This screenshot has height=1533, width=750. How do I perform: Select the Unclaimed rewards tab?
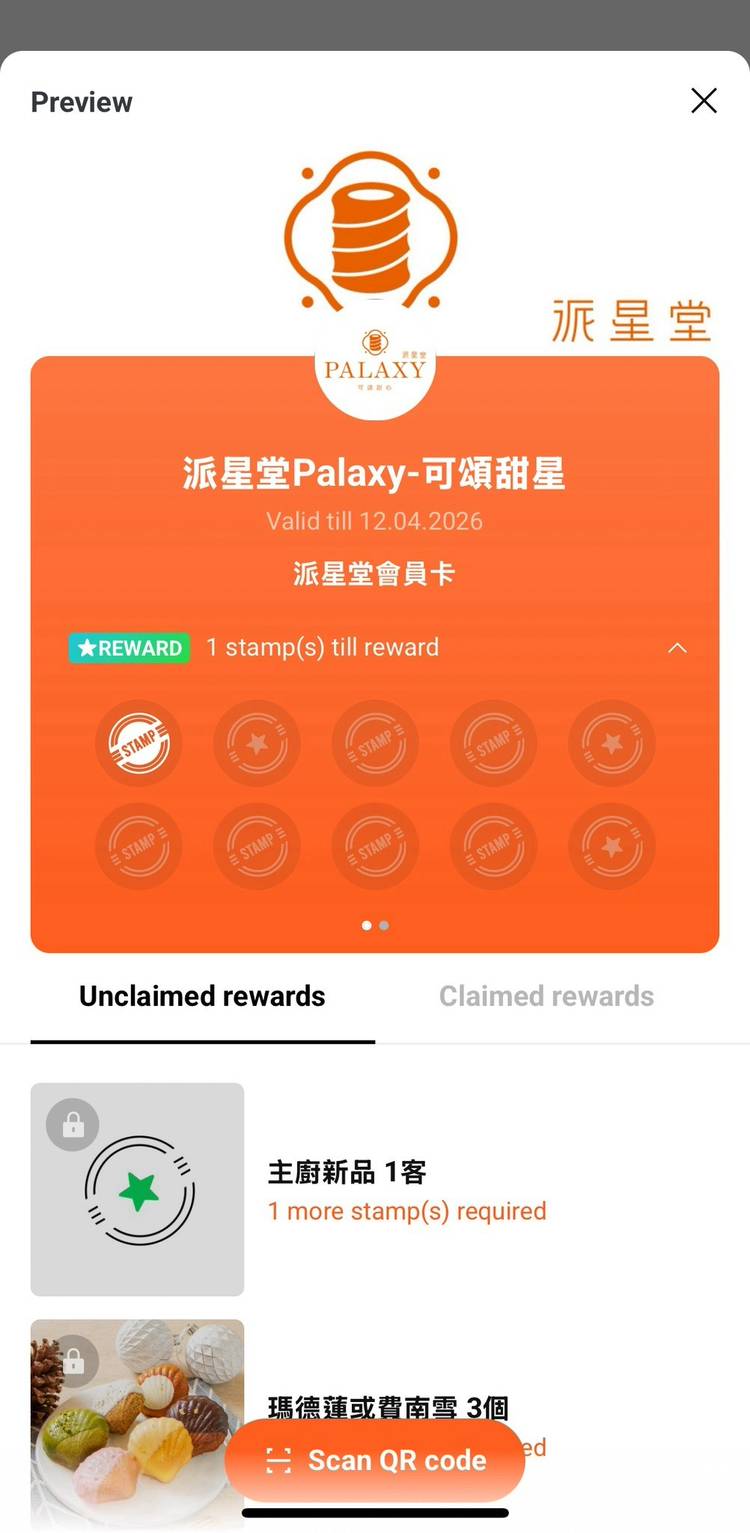click(202, 996)
